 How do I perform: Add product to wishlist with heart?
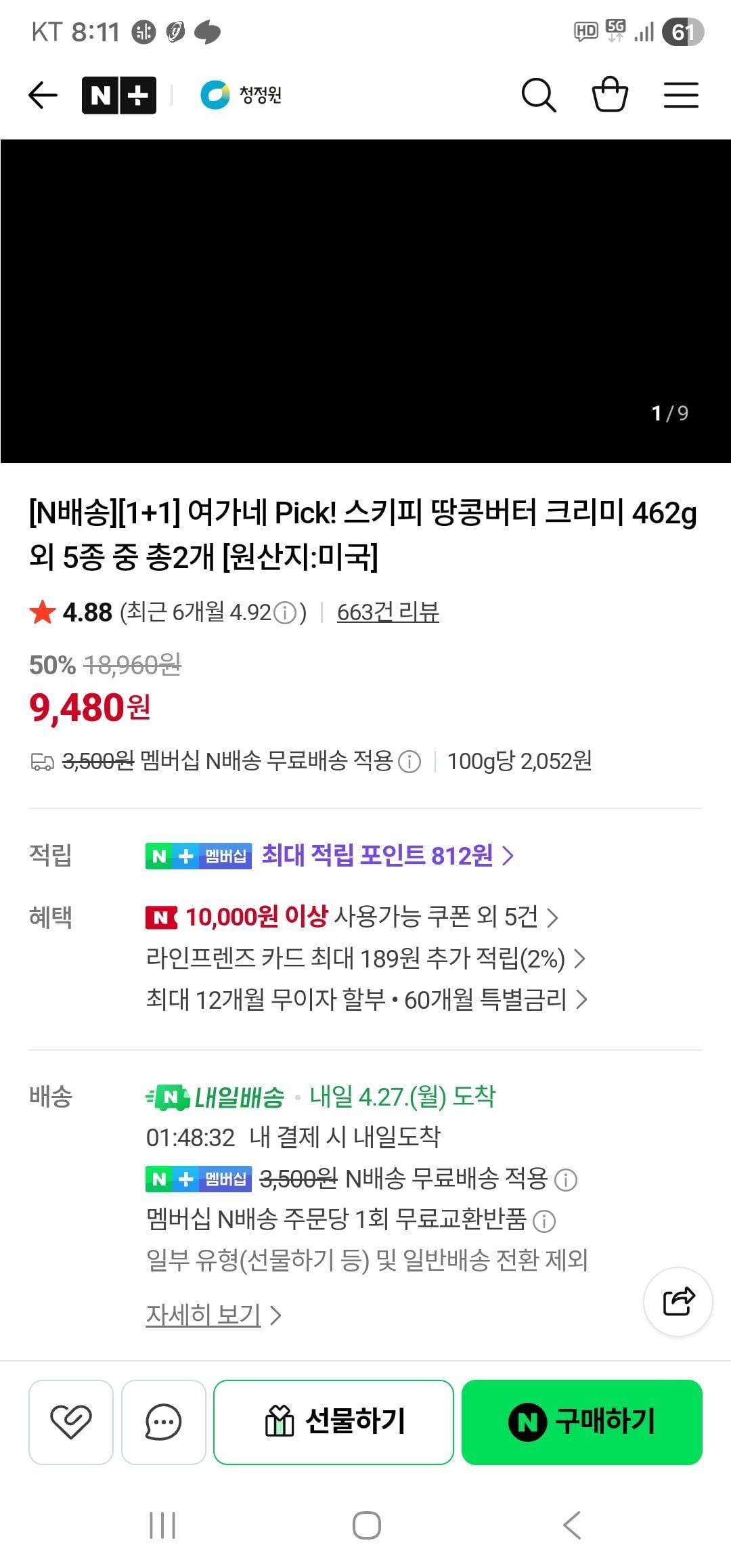(71, 1422)
